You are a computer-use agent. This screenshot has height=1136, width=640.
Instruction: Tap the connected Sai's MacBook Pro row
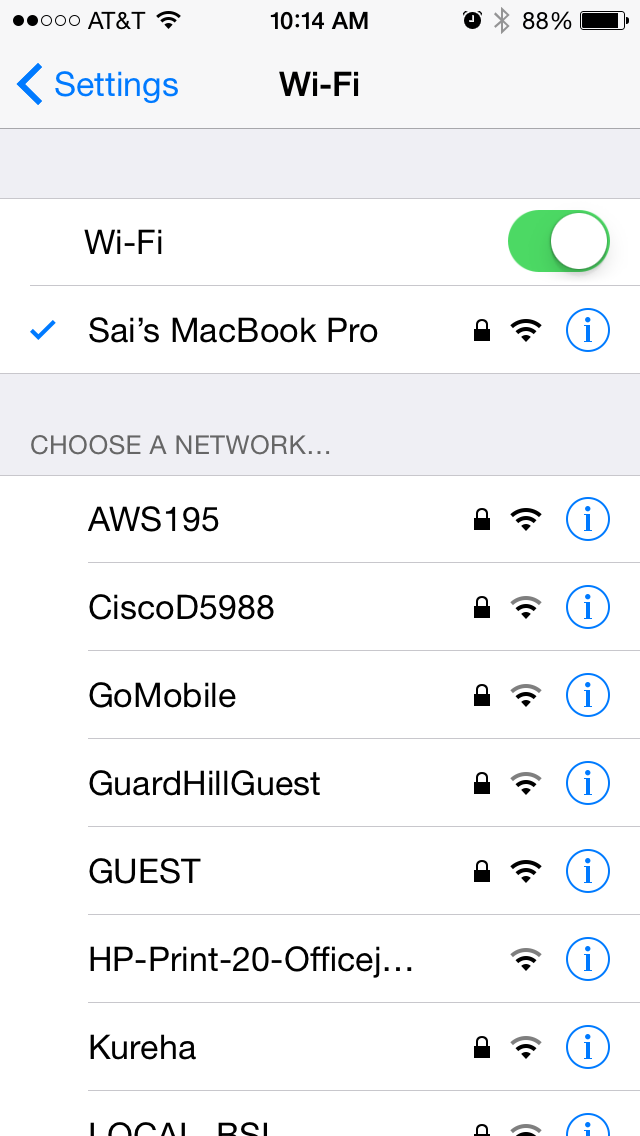pos(320,330)
